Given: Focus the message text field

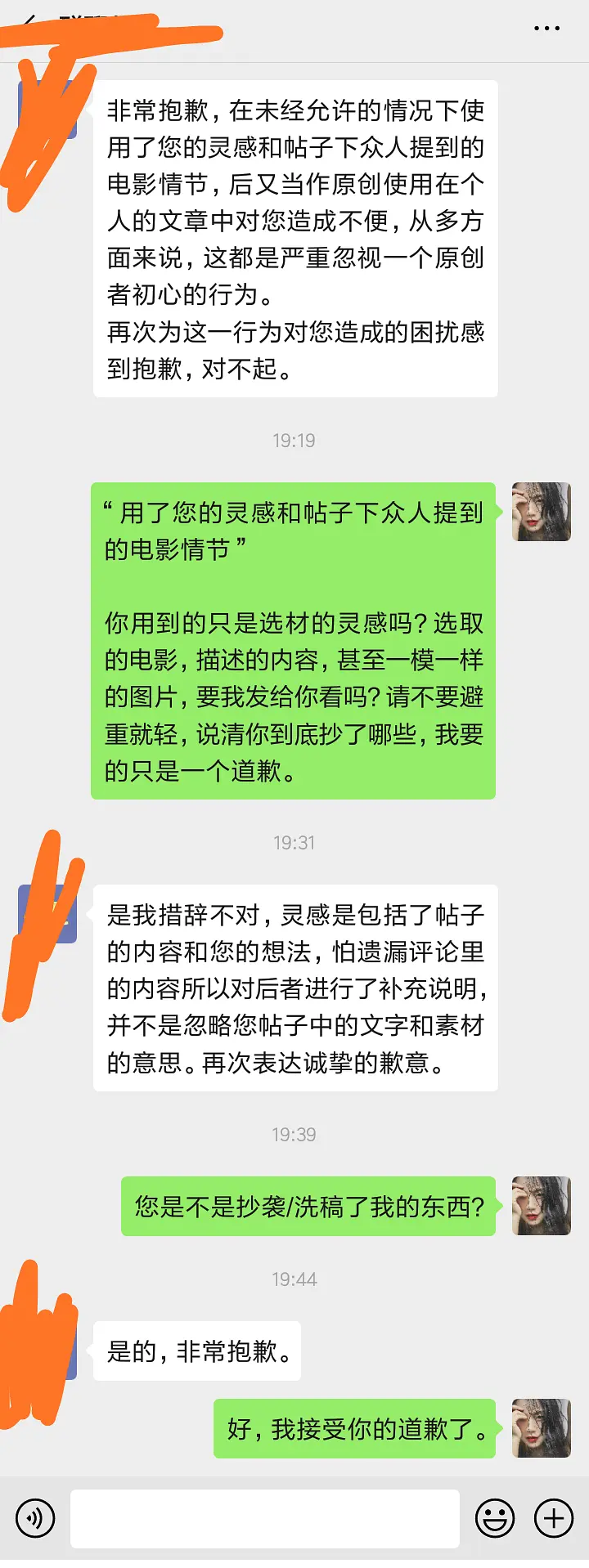Looking at the screenshot, I should tap(265, 1519).
